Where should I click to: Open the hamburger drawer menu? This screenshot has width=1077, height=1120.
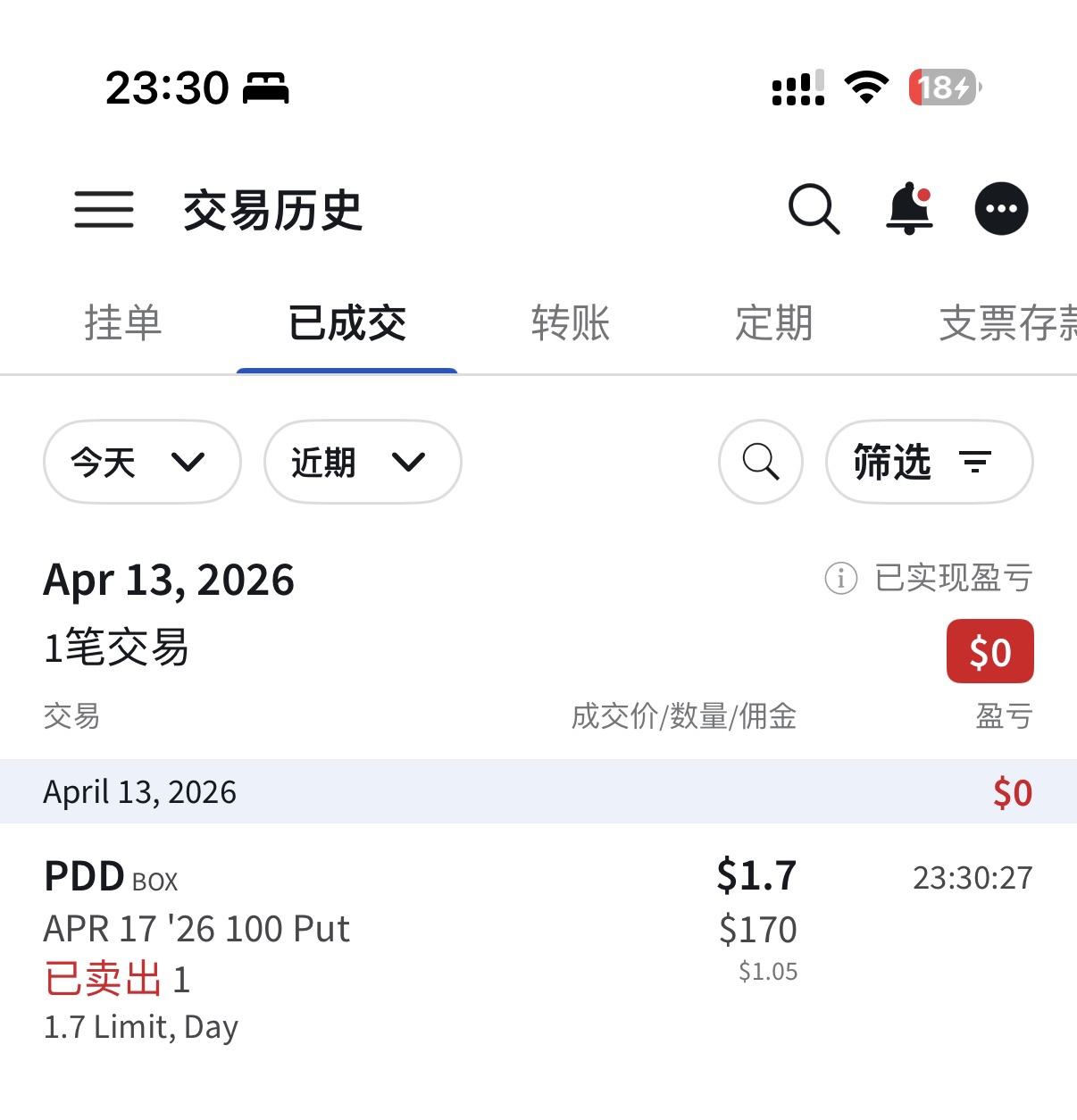(x=104, y=210)
